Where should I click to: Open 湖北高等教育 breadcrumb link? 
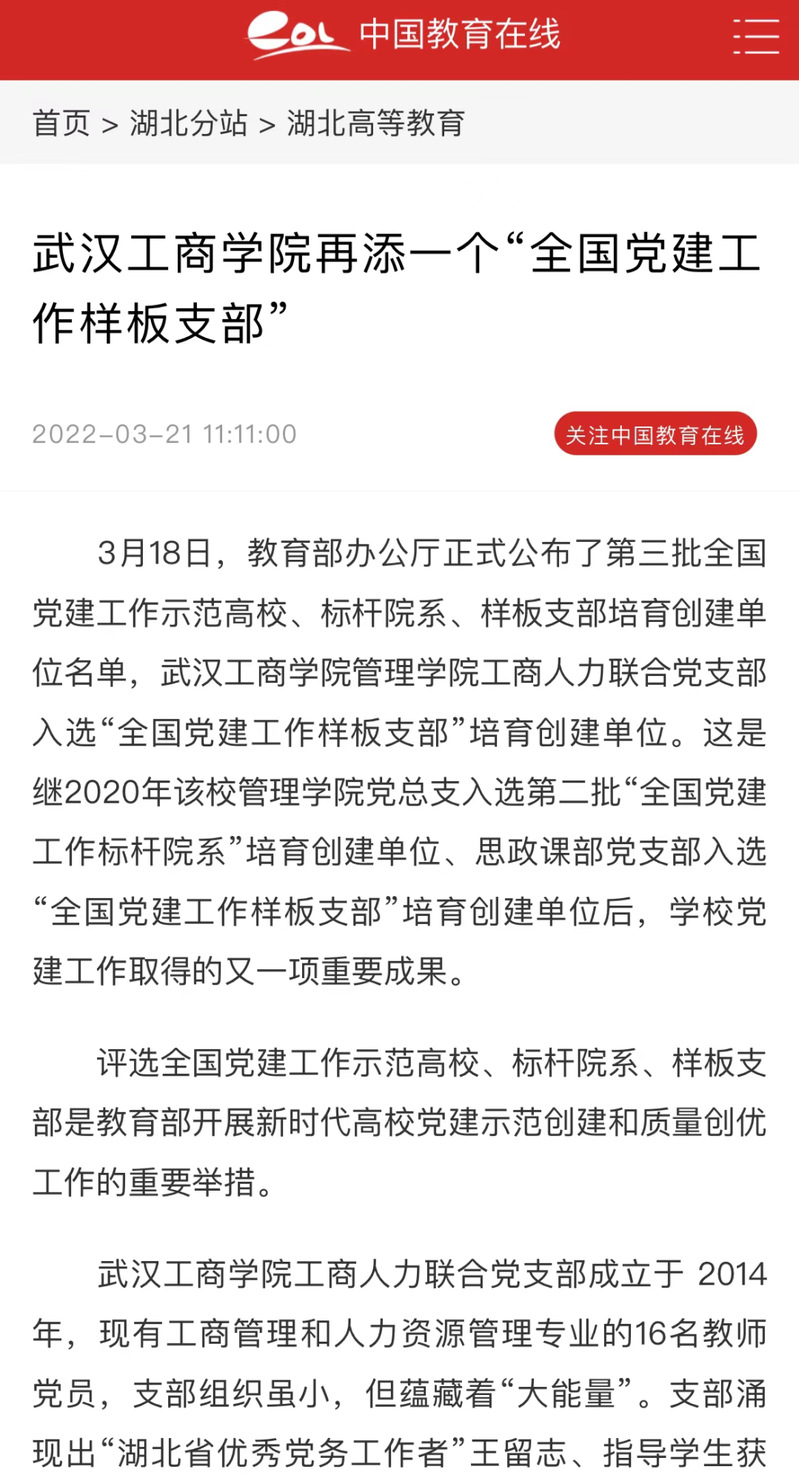[x=376, y=123]
